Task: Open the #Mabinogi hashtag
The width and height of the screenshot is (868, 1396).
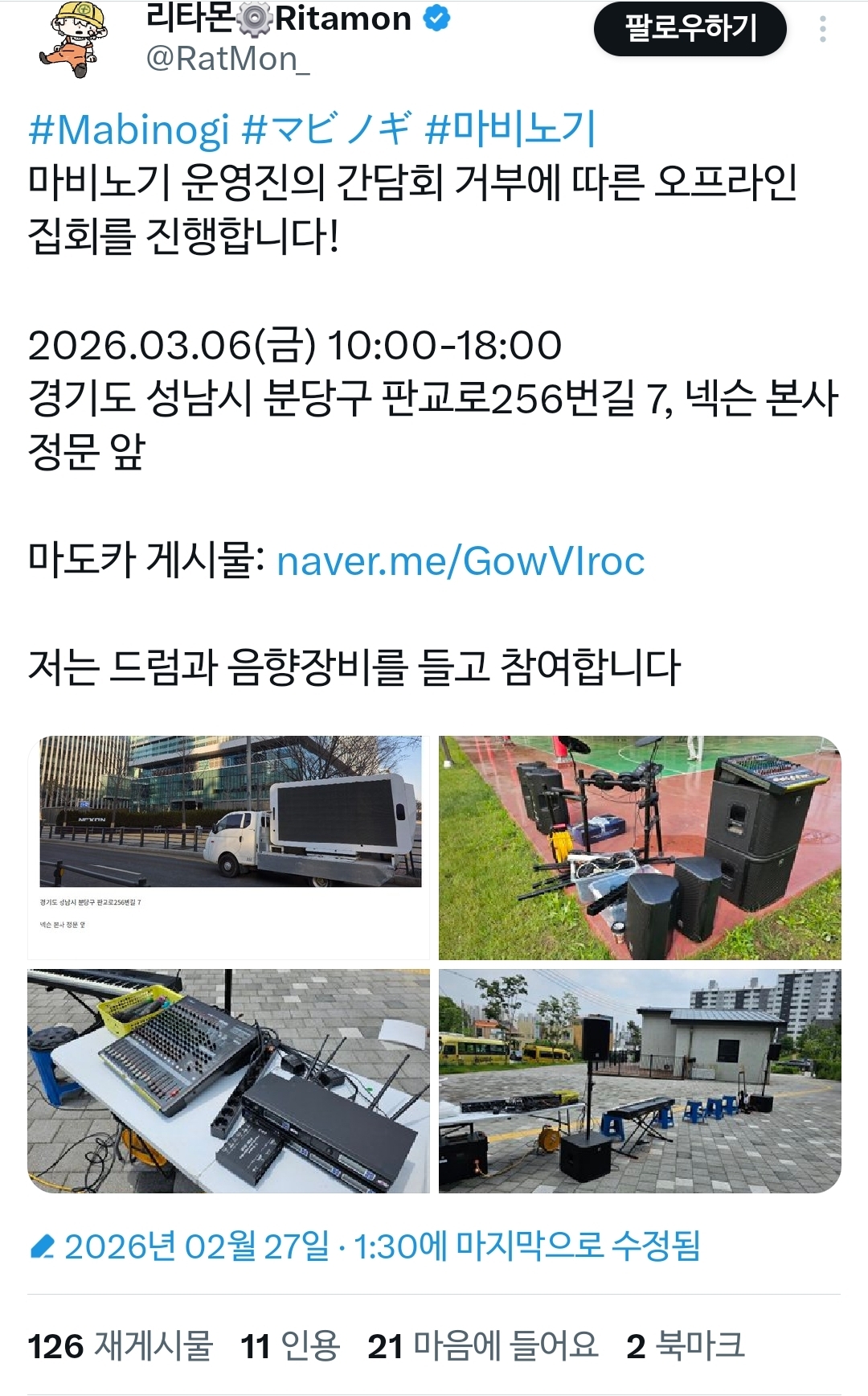Action: coord(129,129)
